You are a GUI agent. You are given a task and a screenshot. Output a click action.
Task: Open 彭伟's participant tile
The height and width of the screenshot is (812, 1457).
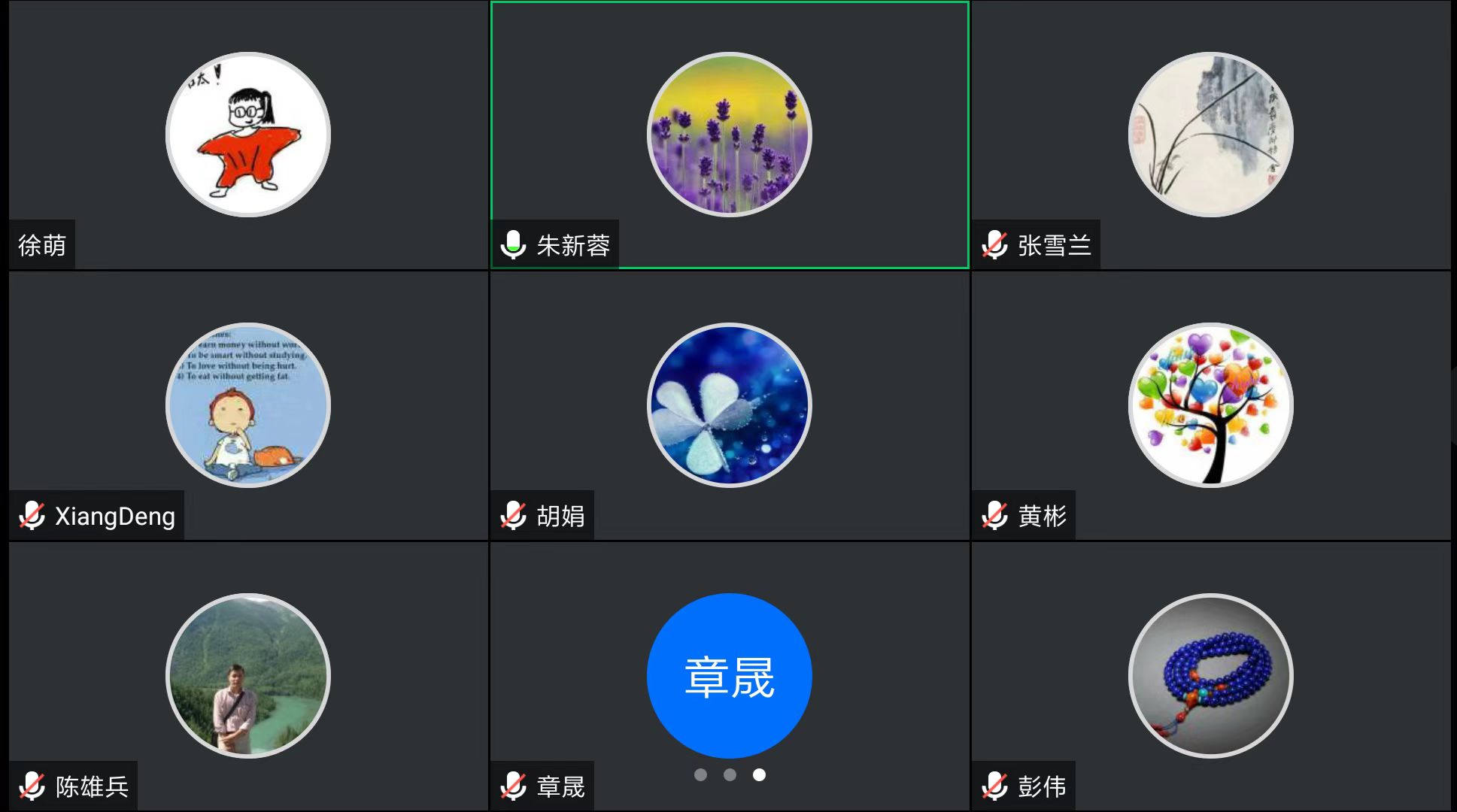[1210, 676]
